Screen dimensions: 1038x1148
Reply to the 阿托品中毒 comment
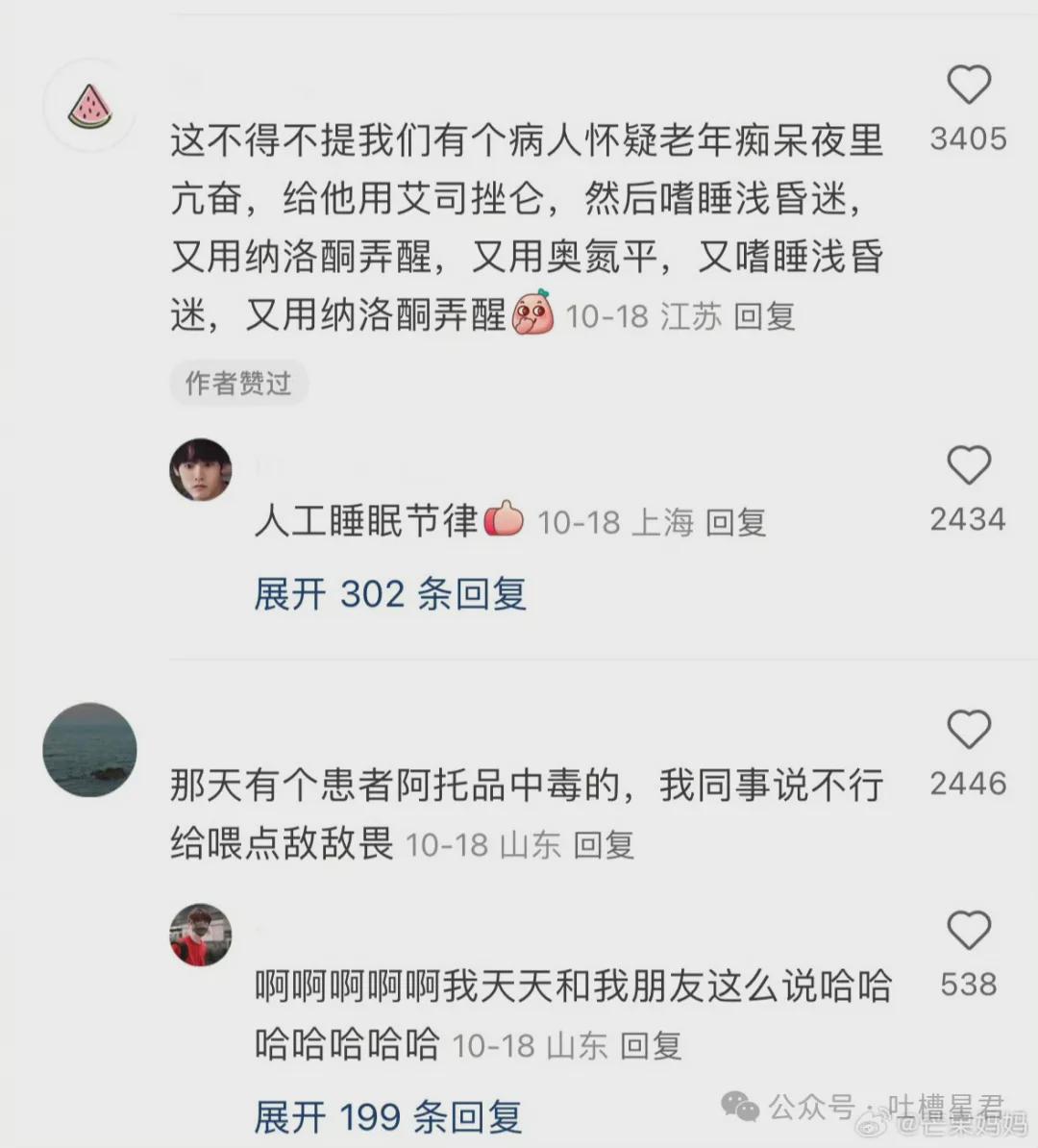click(x=604, y=845)
